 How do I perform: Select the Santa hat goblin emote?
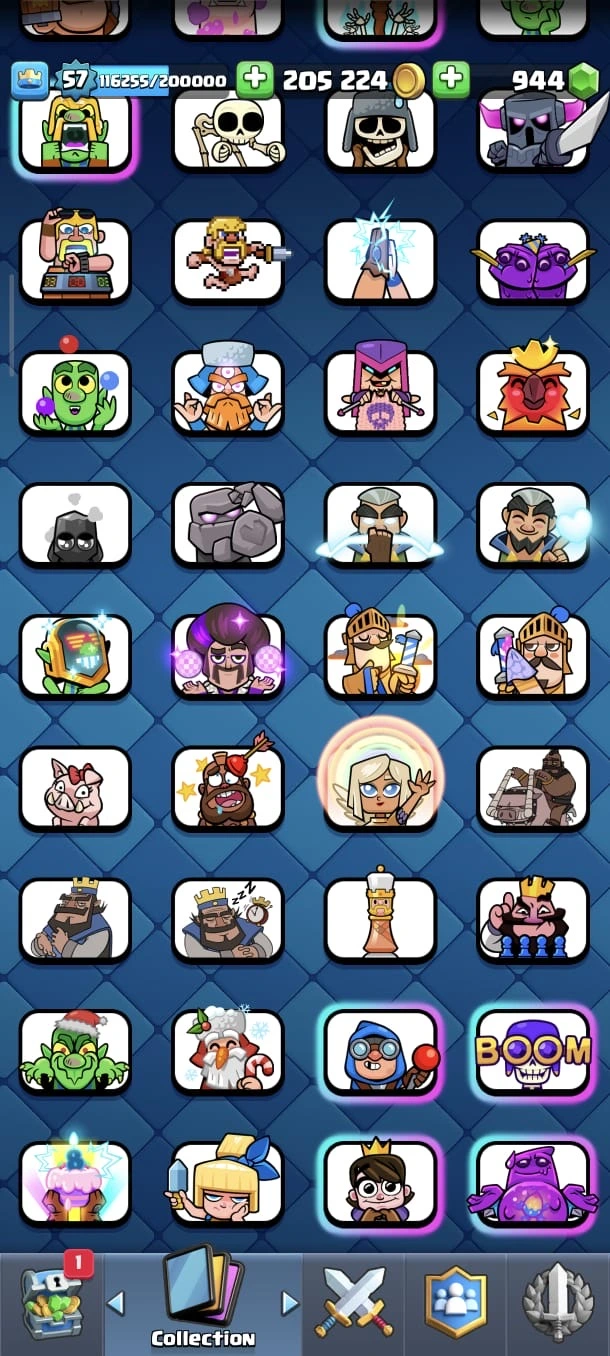(75, 1051)
